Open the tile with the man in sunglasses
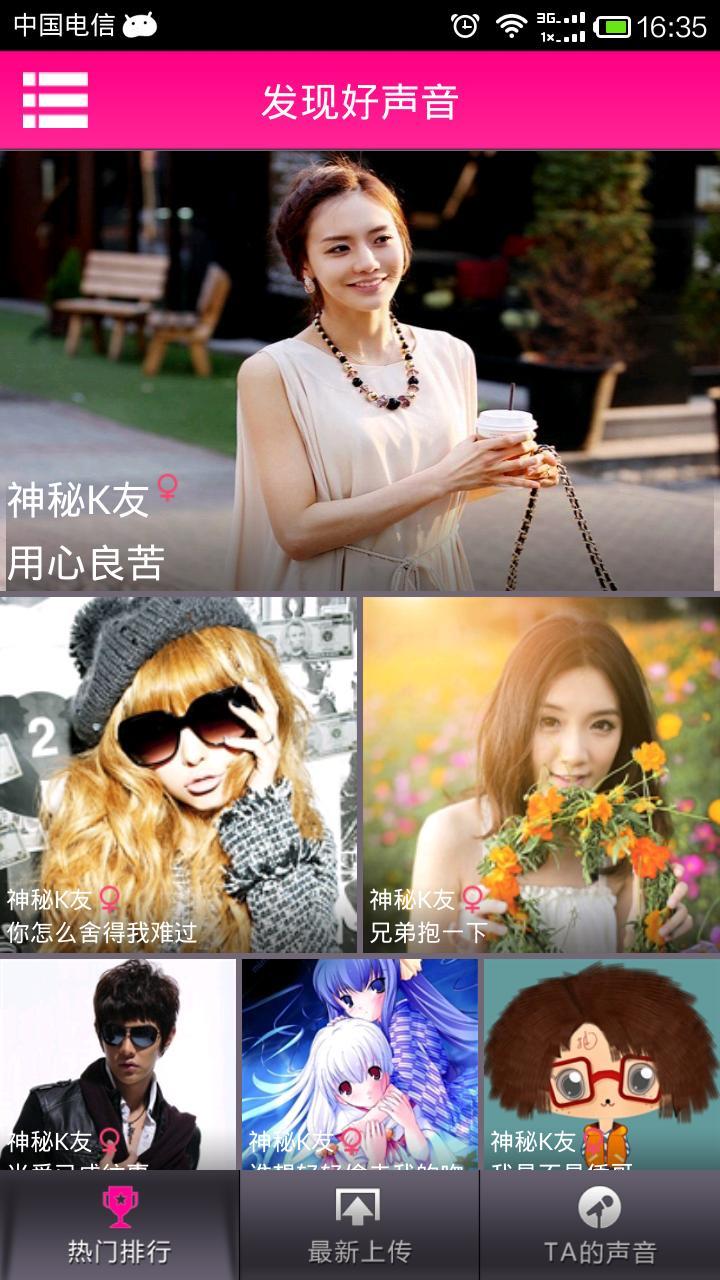The width and height of the screenshot is (720, 1280). [x=118, y=1063]
